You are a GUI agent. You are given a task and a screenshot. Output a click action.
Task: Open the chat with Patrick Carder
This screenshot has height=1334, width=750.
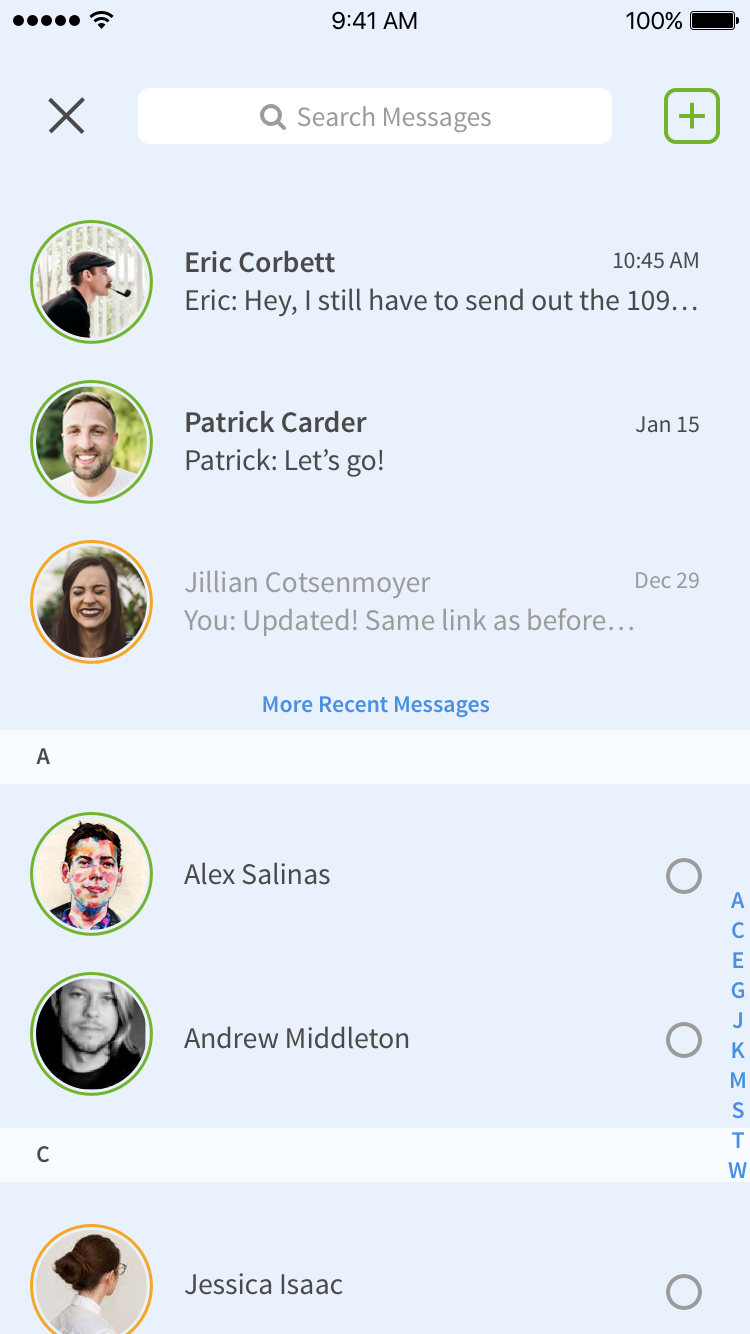(440, 442)
